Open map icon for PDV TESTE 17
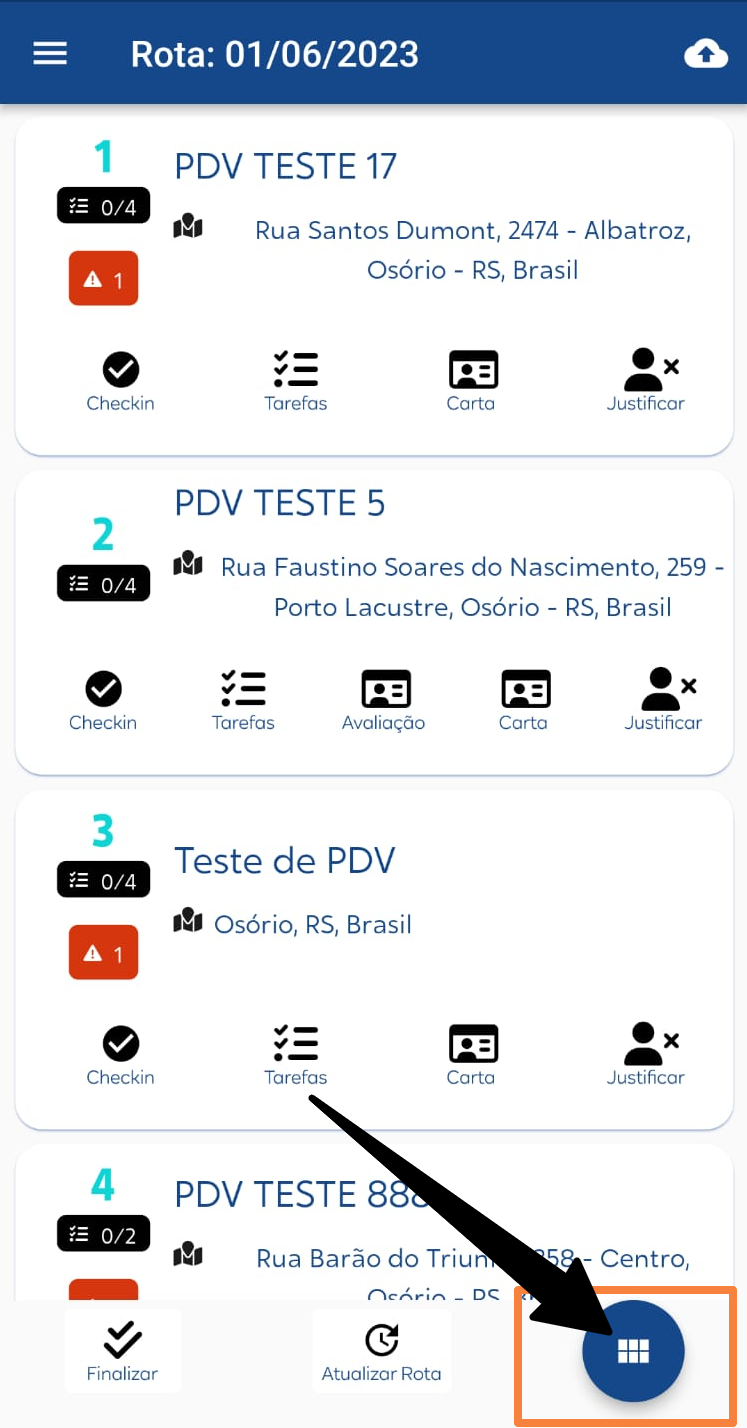 (x=188, y=227)
